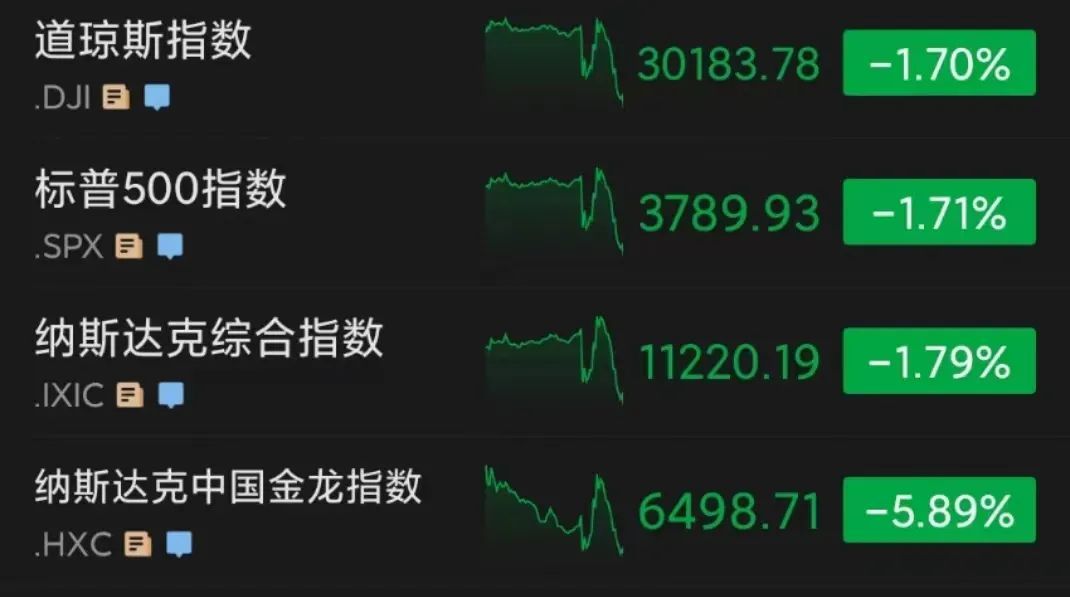This screenshot has width=1070, height=597.
Task: Open the 道琼斯指数 index row
Action: click(x=143, y=42)
